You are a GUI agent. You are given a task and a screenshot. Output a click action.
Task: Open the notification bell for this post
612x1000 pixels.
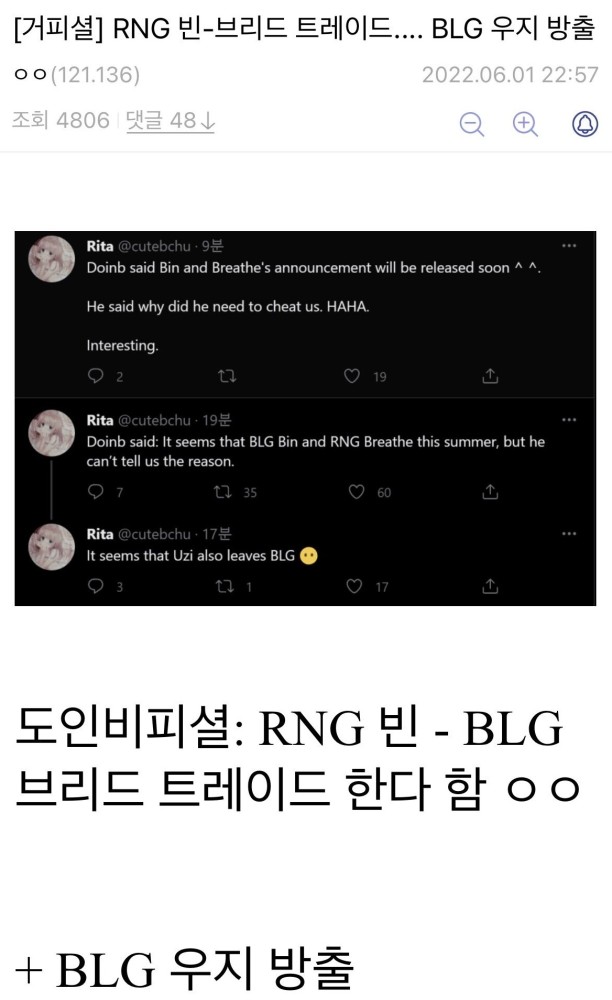point(584,123)
